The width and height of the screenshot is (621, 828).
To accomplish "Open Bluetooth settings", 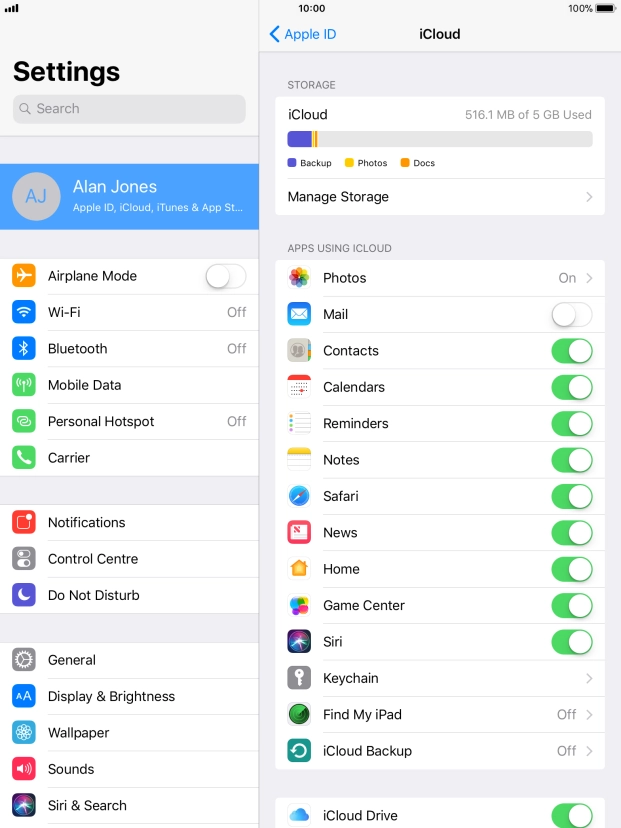I will (x=129, y=349).
